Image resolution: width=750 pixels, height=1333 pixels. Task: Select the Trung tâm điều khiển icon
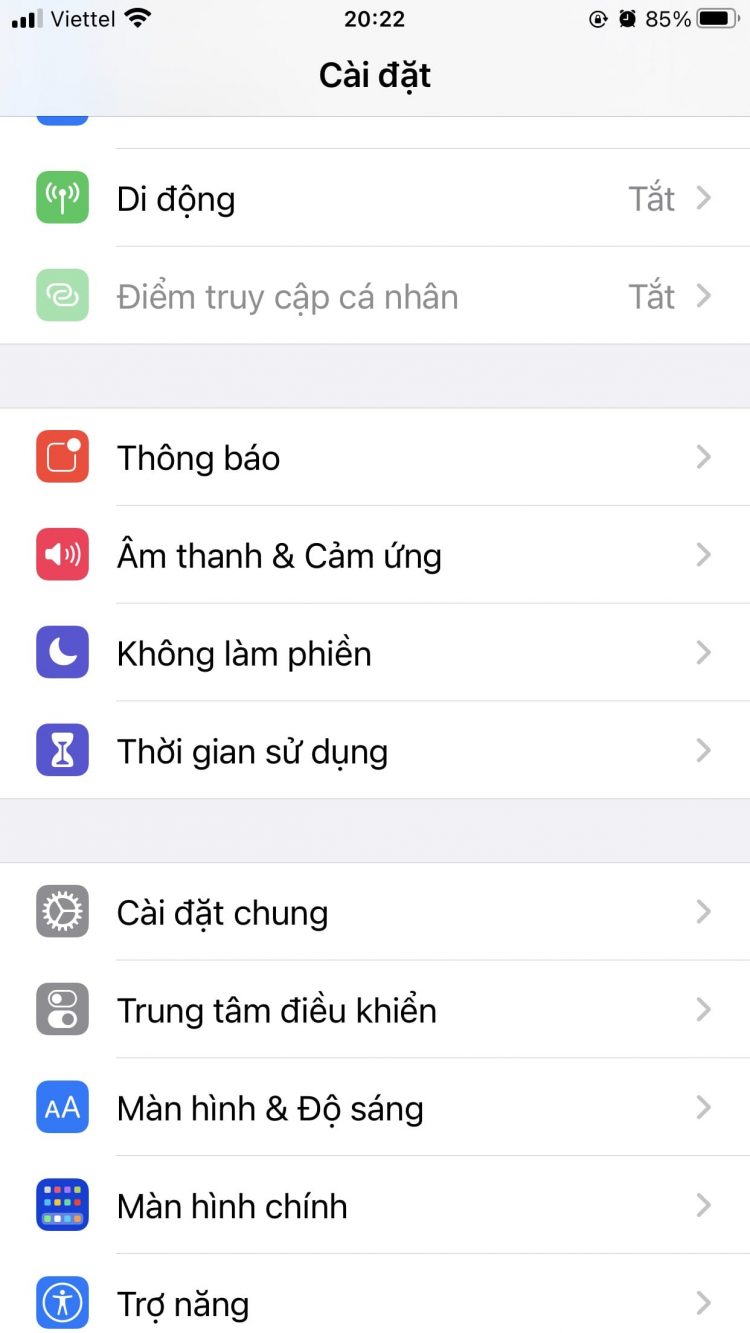pyautogui.click(x=62, y=1009)
